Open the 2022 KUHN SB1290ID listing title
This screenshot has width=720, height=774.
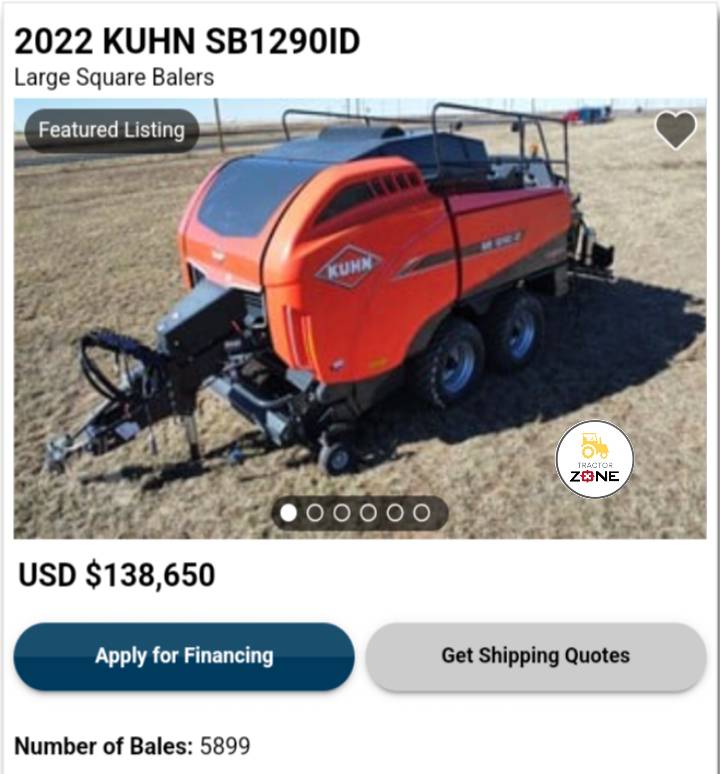click(x=187, y=42)
